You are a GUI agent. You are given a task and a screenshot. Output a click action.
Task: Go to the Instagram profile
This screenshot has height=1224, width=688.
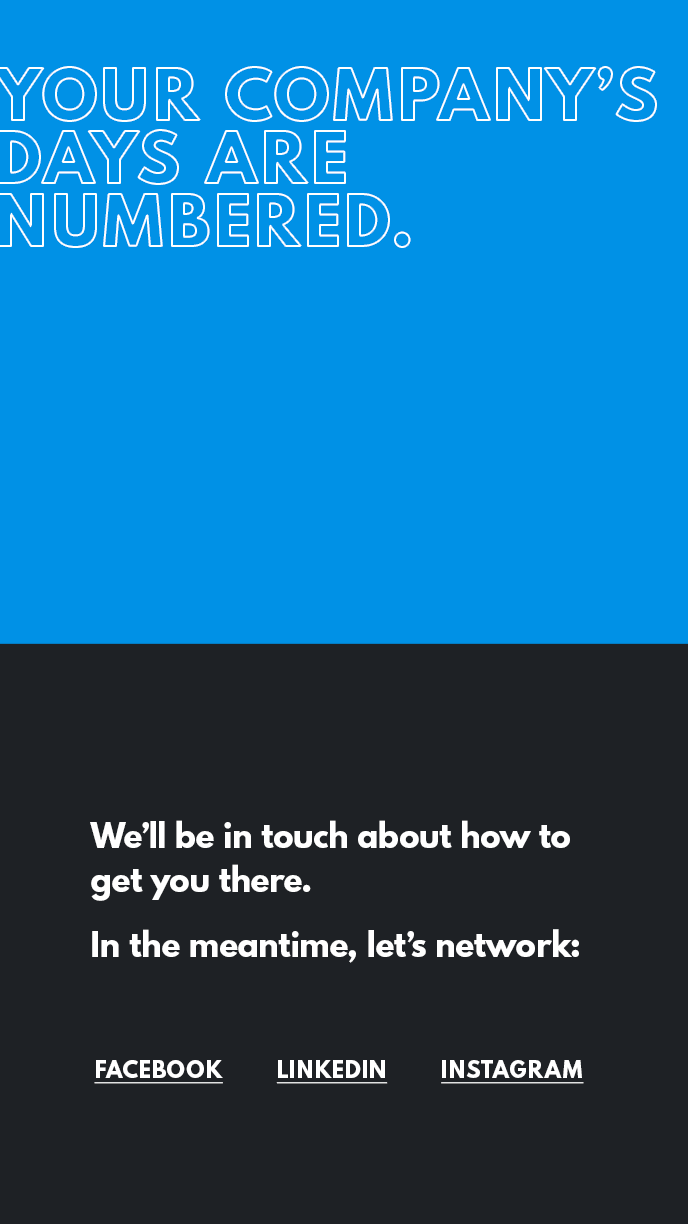(x=512, y=1069)
